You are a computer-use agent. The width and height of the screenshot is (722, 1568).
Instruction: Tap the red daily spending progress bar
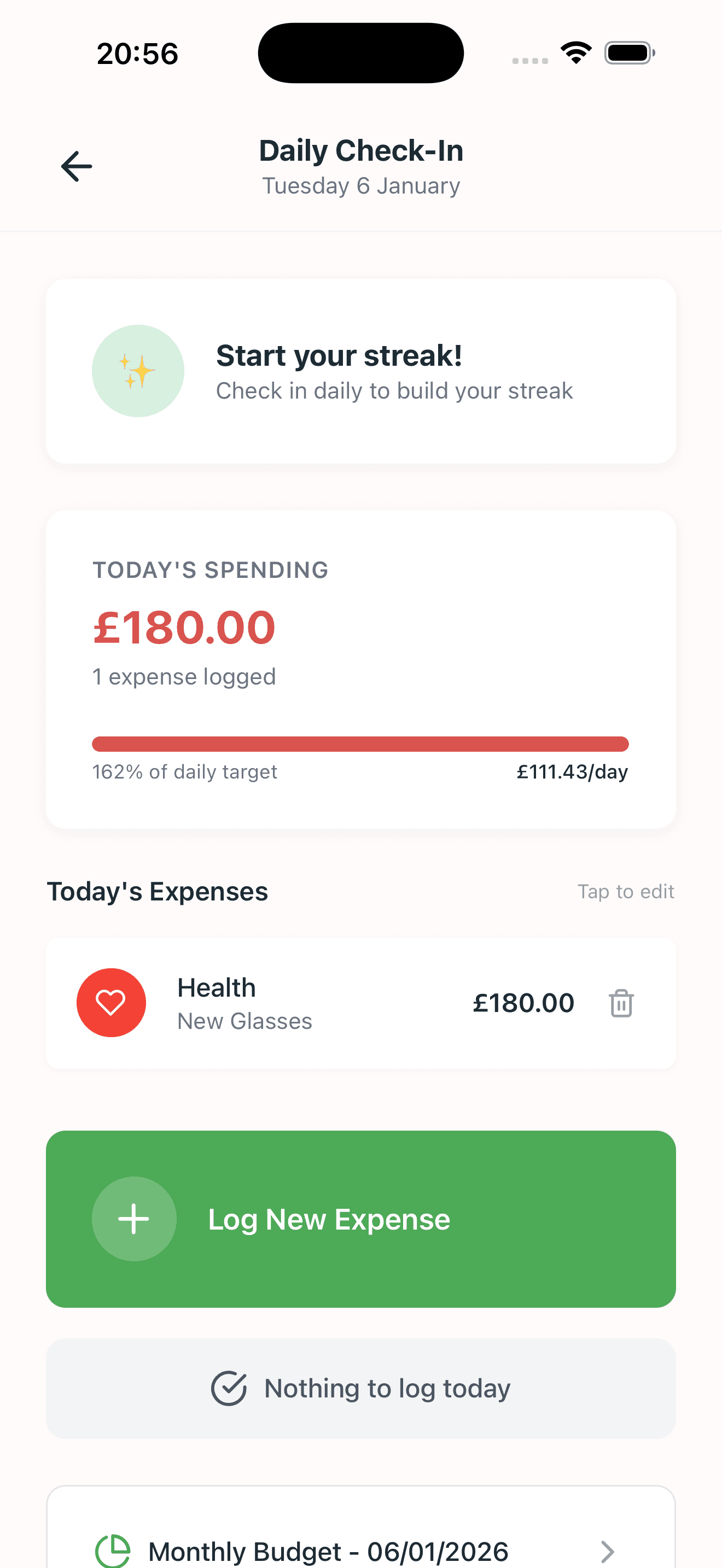click(x=360, y=744)
